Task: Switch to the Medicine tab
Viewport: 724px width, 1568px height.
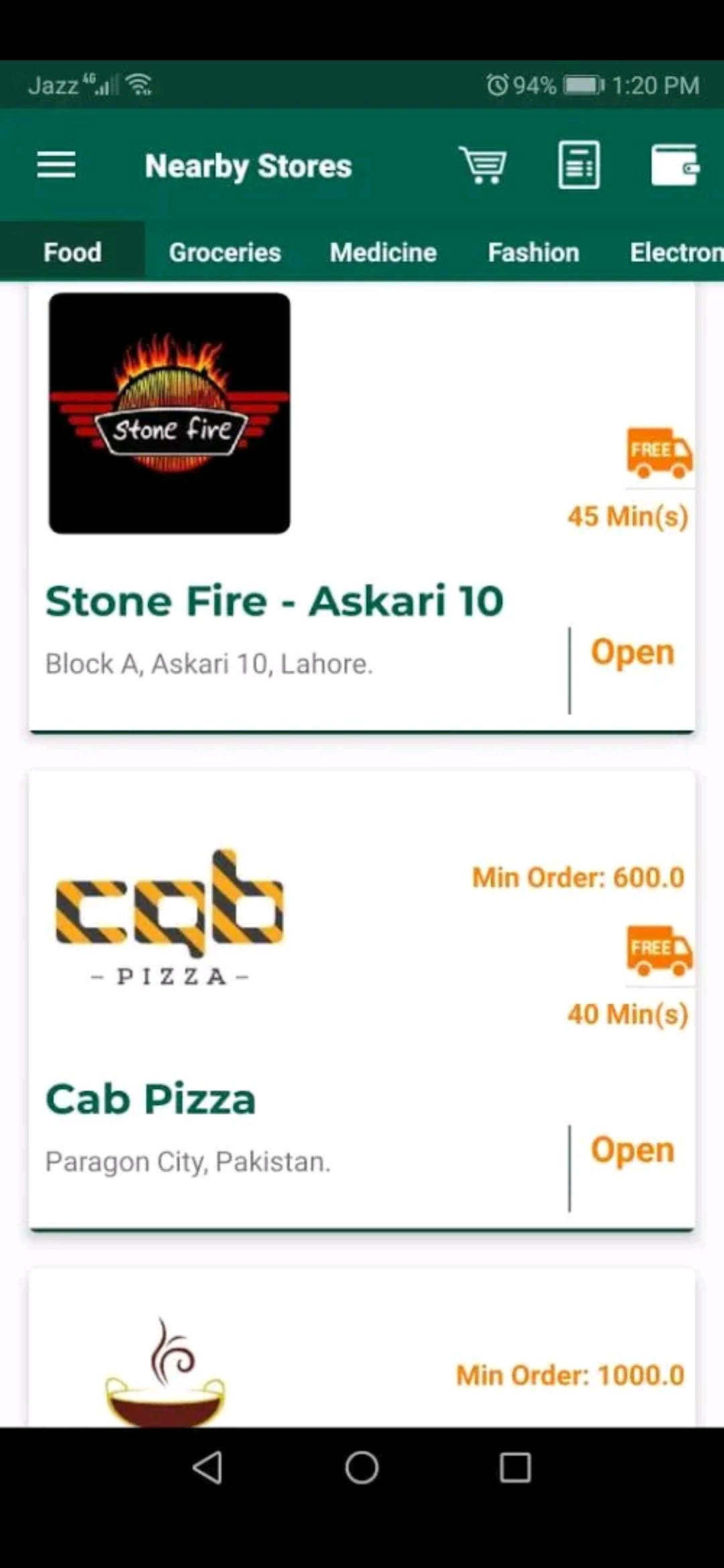Action: pyautogui.click(x=383, y=252)
